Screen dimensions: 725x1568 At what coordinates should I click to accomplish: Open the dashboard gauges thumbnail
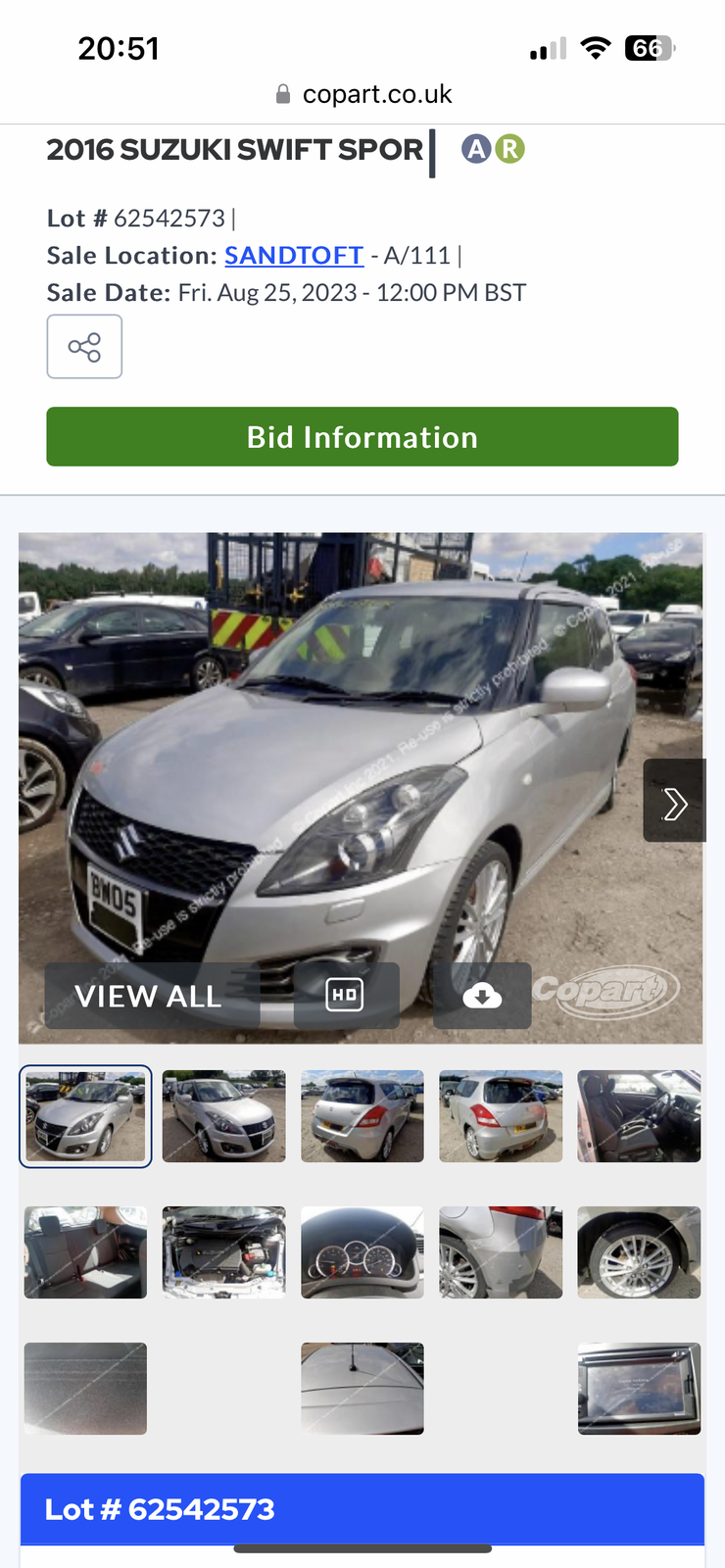click(362, 1252)
